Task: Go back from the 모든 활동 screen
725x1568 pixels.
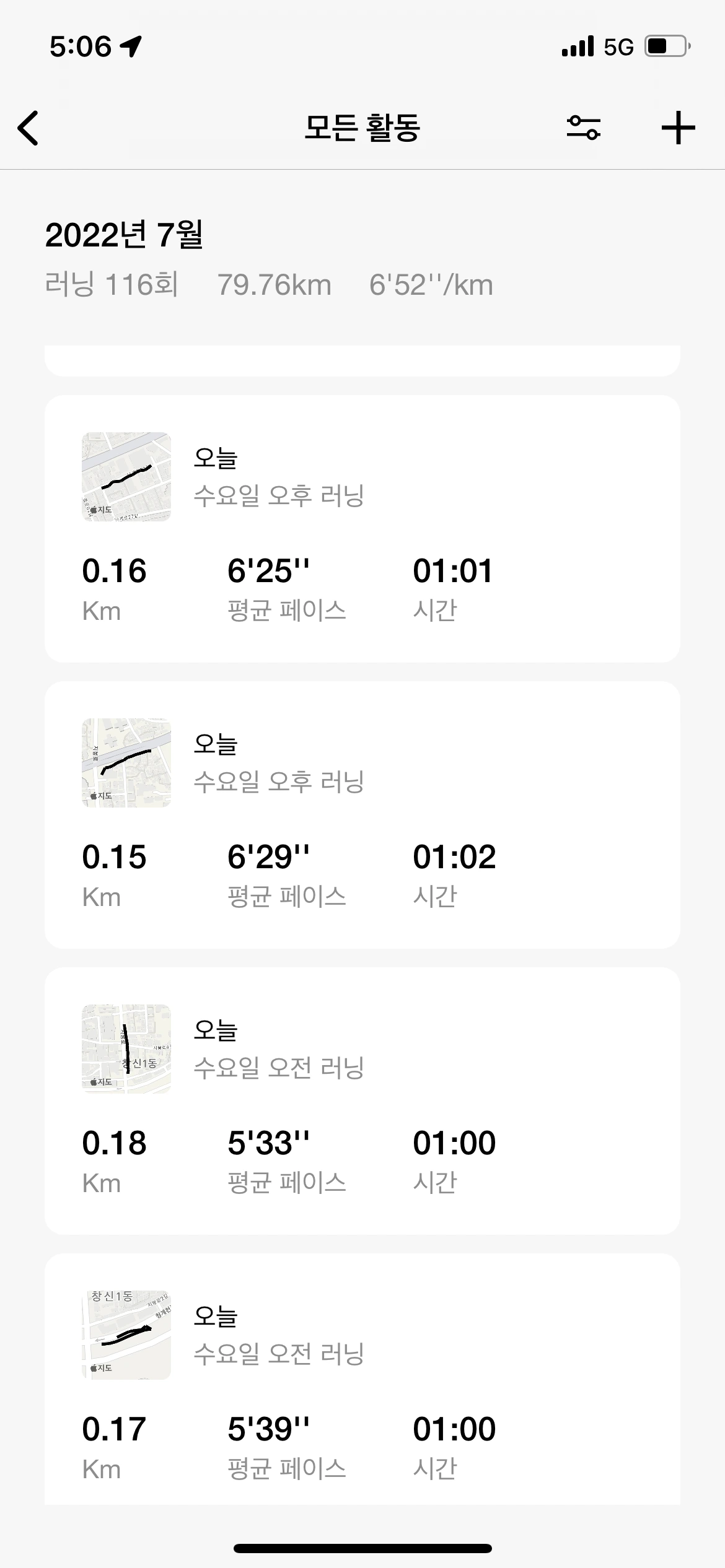Action: pos(29,128)
